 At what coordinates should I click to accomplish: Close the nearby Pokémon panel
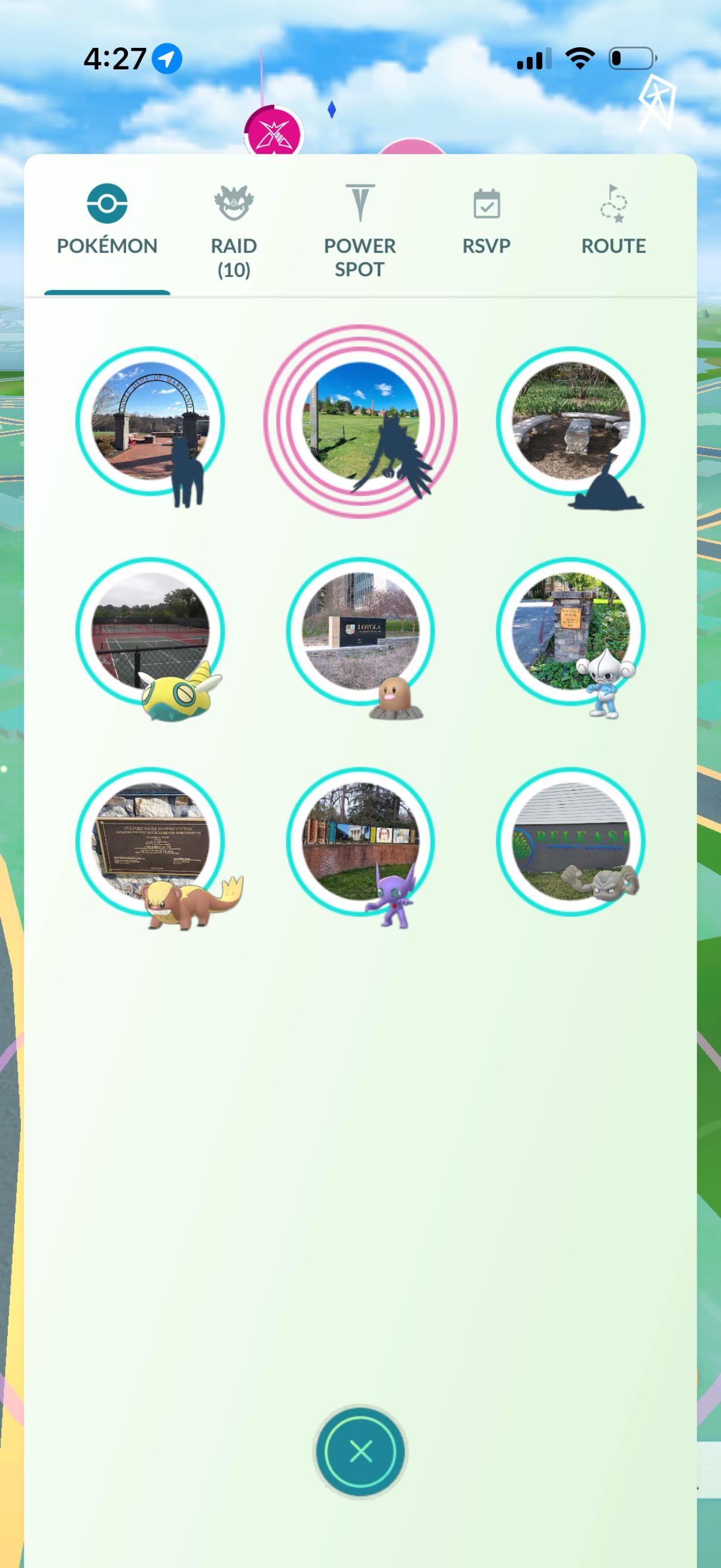point(360,1451)
